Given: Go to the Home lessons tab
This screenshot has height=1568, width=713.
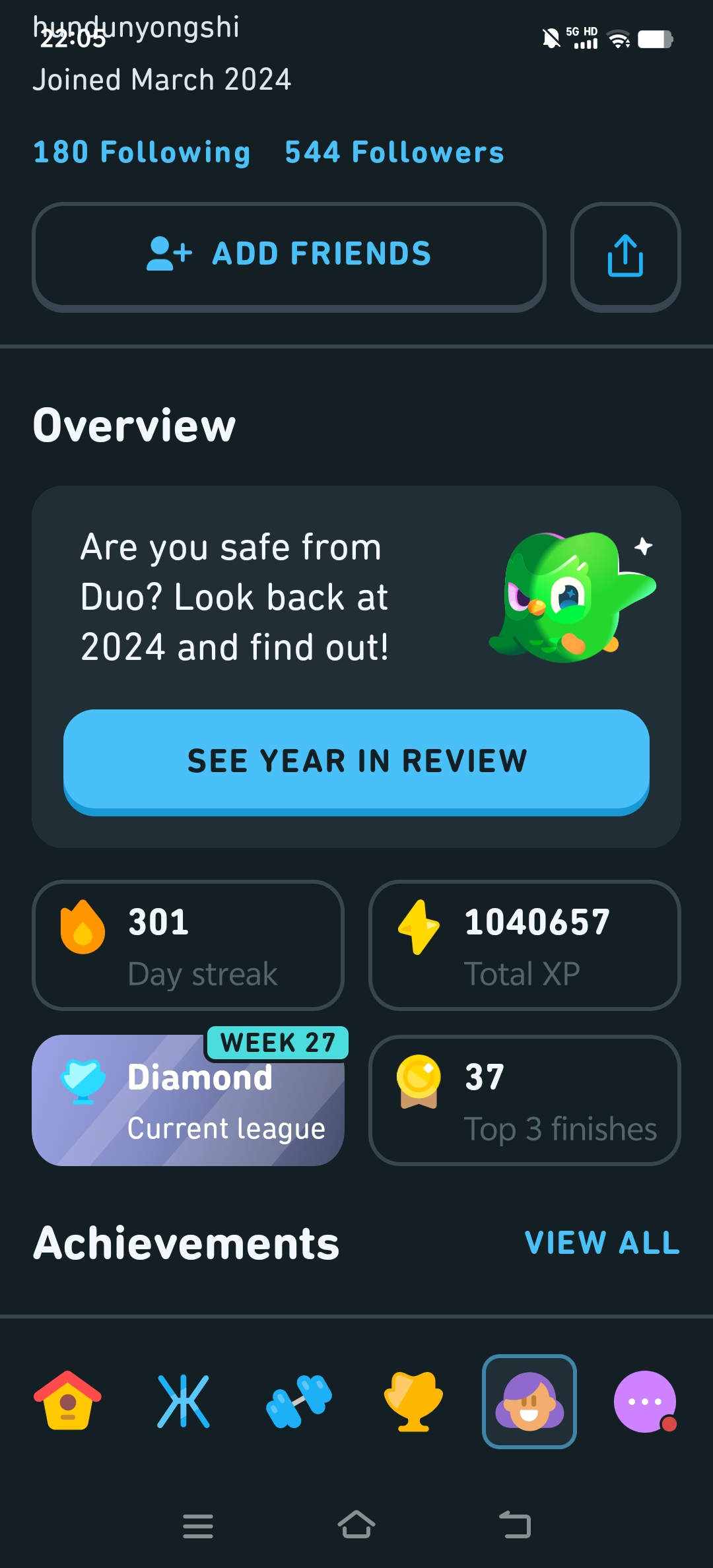Looking at the screenshot, I should point(67,1401).
